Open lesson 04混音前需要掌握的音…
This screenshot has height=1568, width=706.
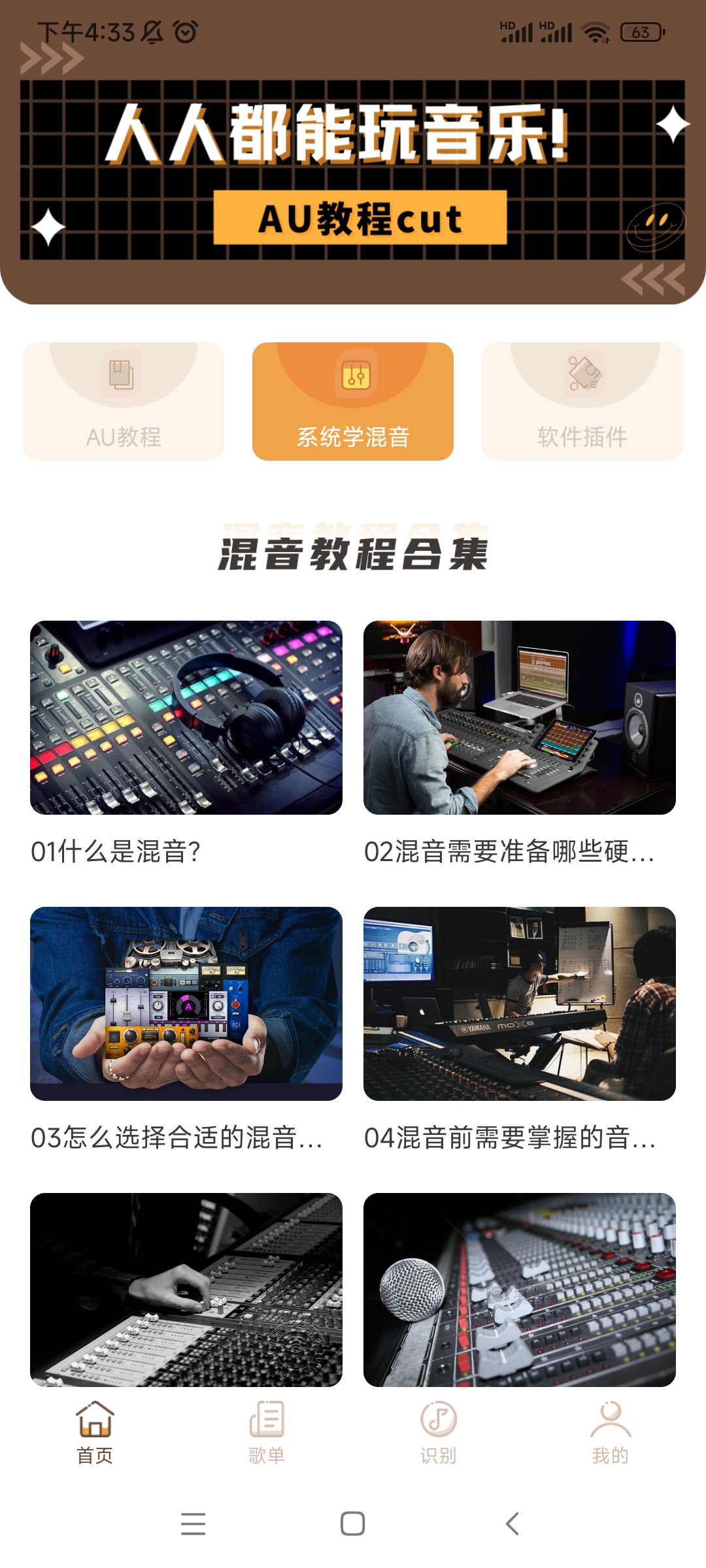[x=520, y=1004]
